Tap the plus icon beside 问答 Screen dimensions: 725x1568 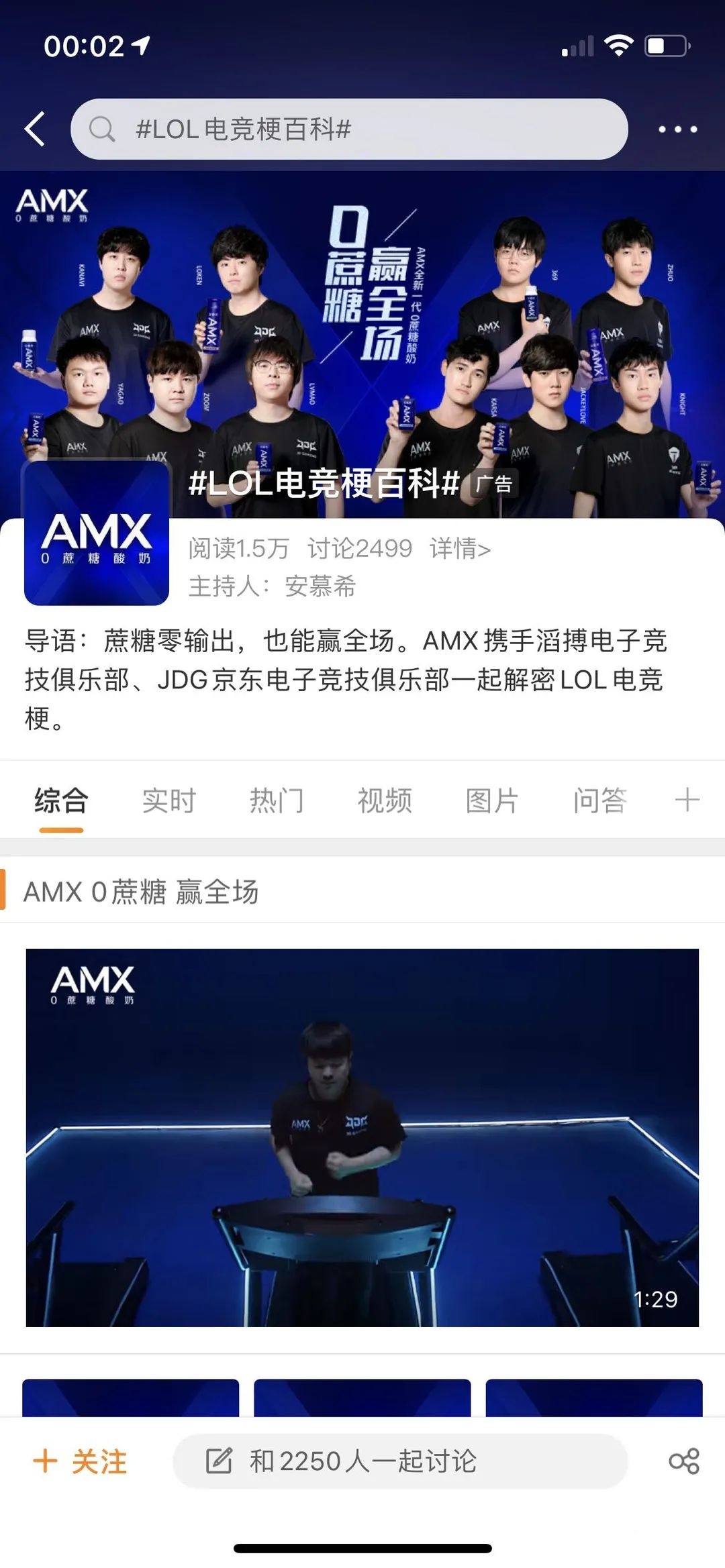point(687,800)
